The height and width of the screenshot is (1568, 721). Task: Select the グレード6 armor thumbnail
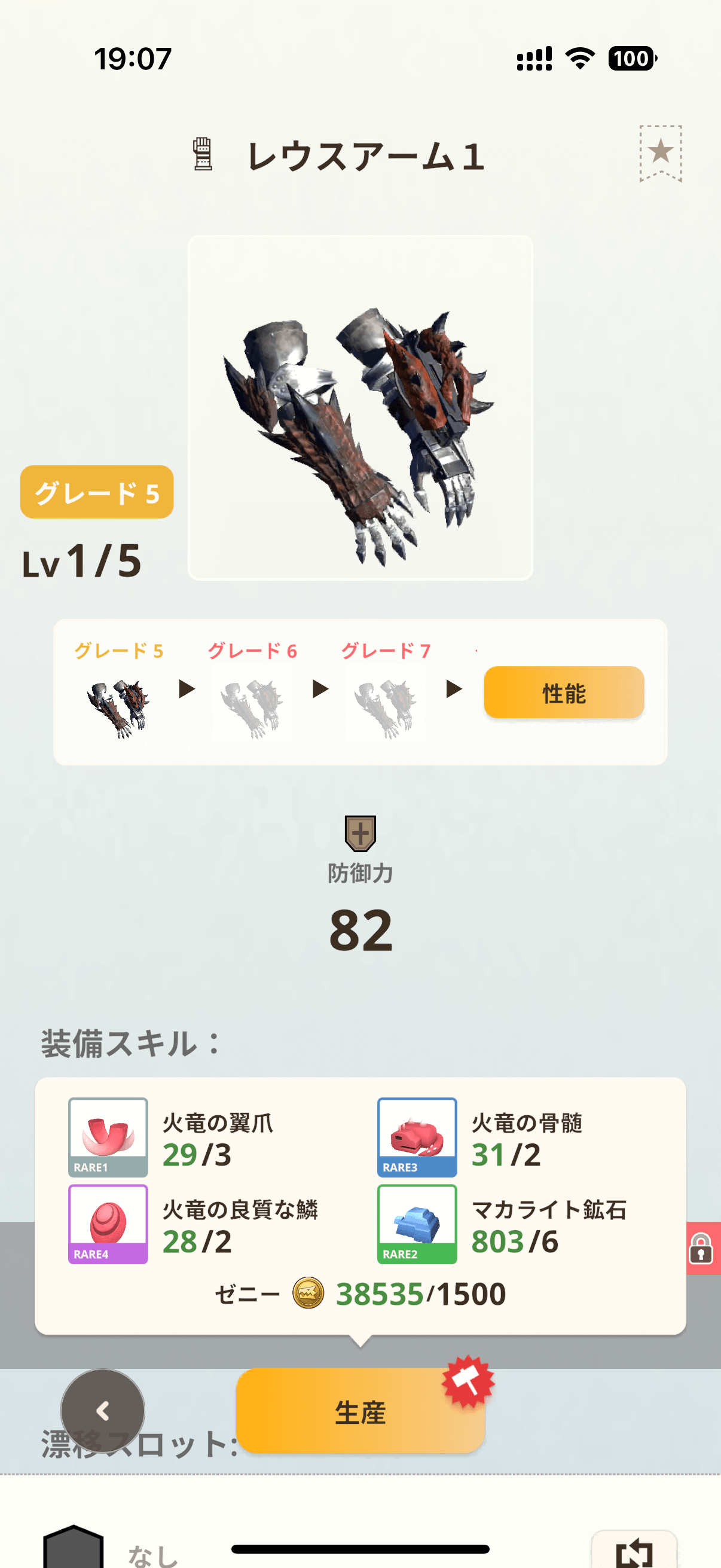tap(252, 707)
